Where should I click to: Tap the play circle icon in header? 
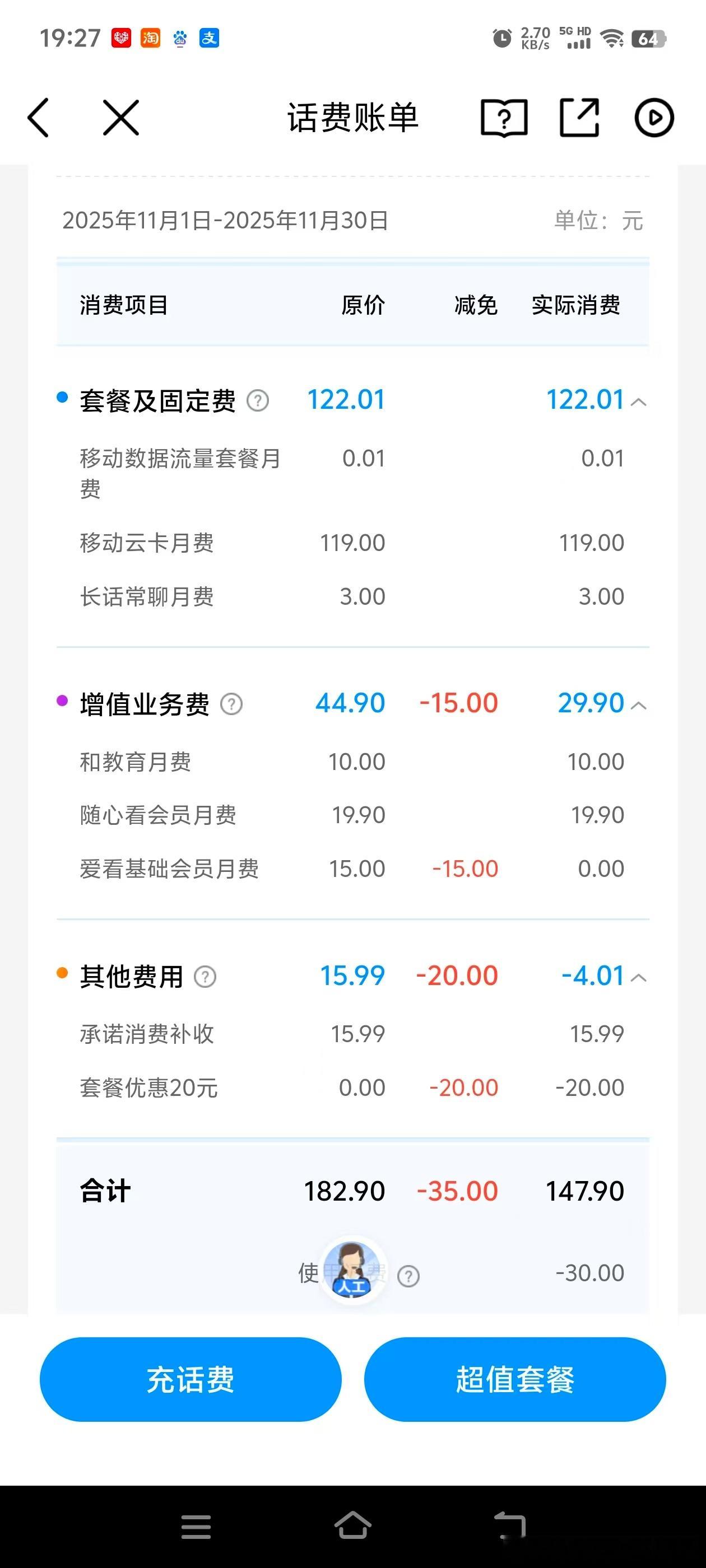pyautogui.click(x=654, y=118)
